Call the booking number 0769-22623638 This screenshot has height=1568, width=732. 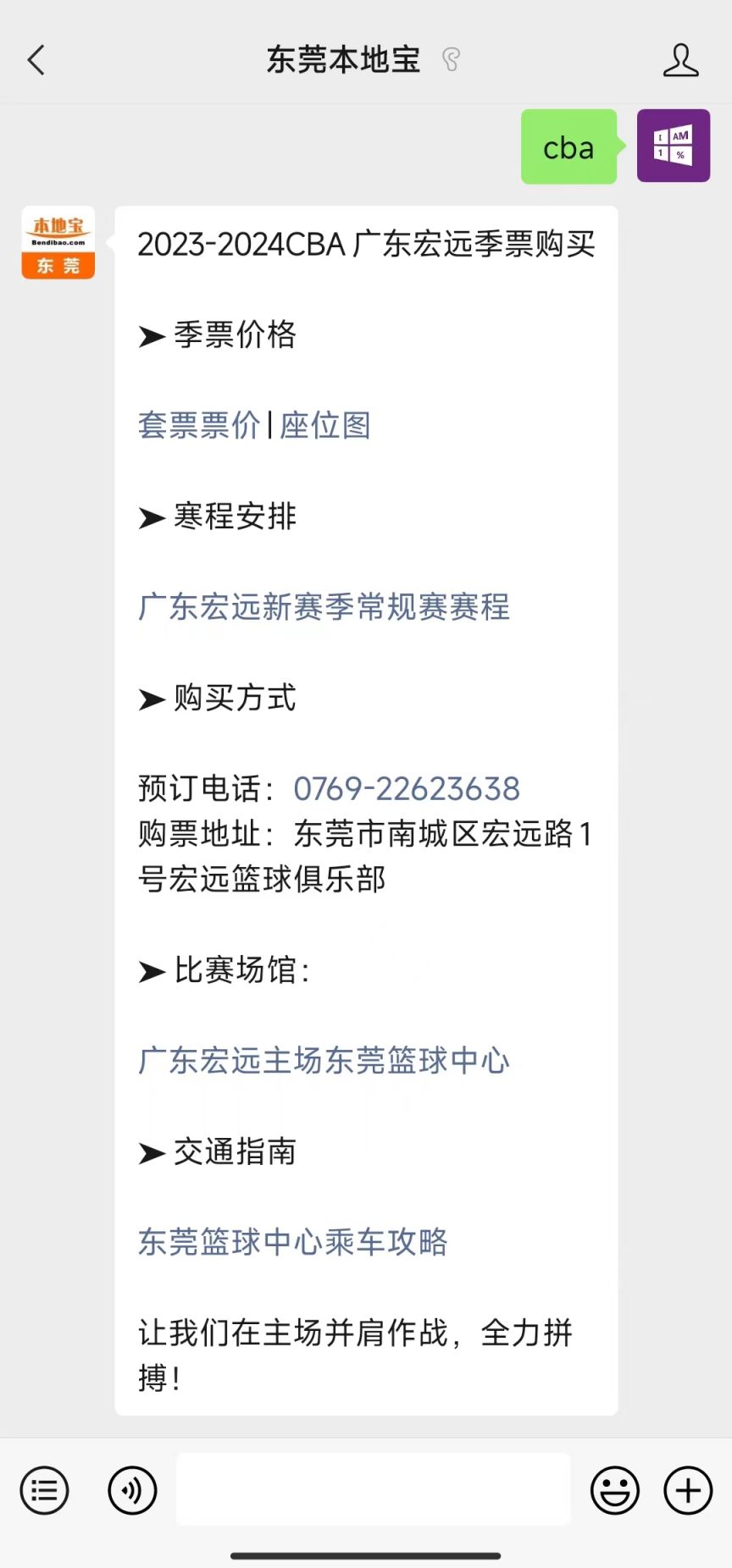[x=407, y=788]
